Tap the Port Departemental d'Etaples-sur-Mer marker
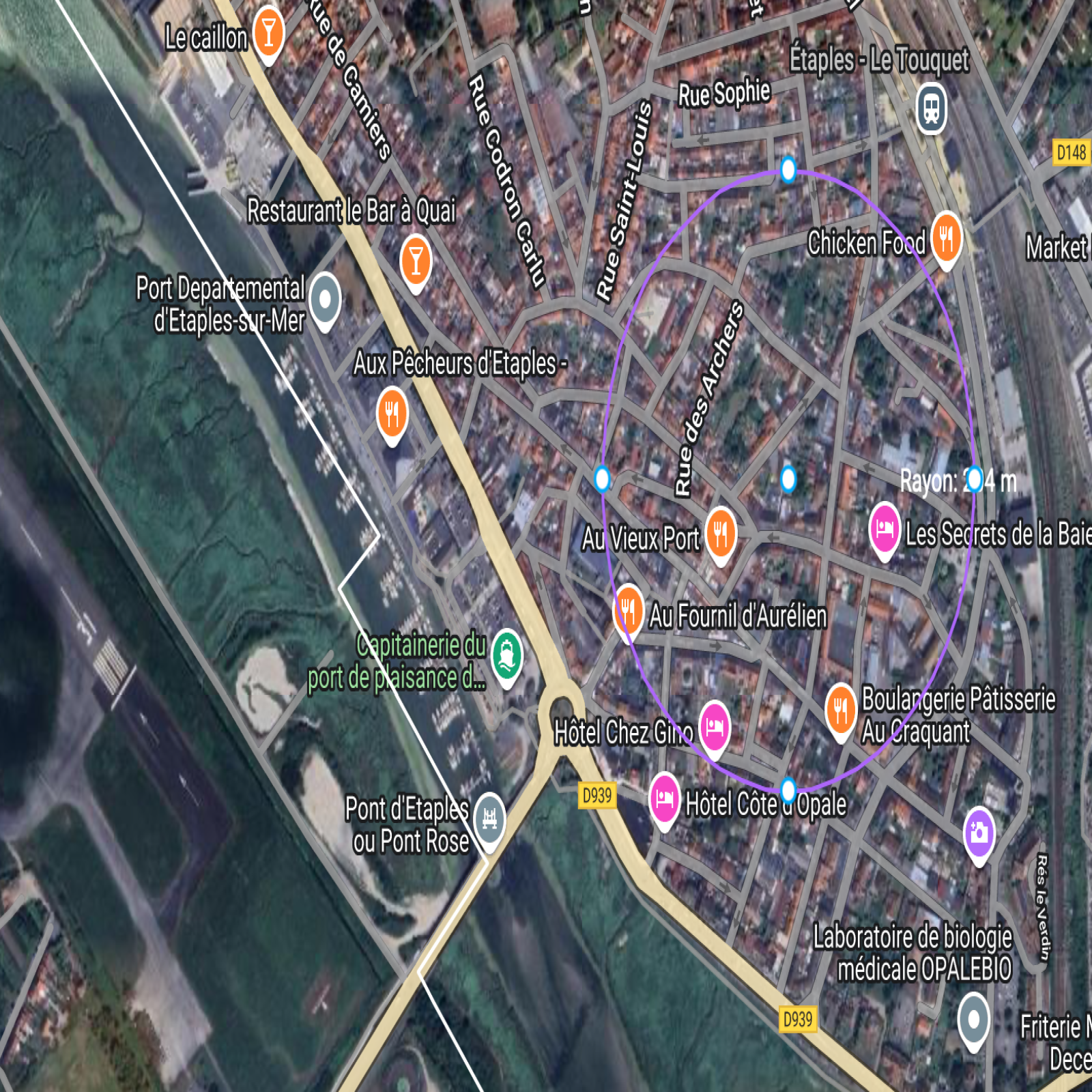 (x=325, y=298)
